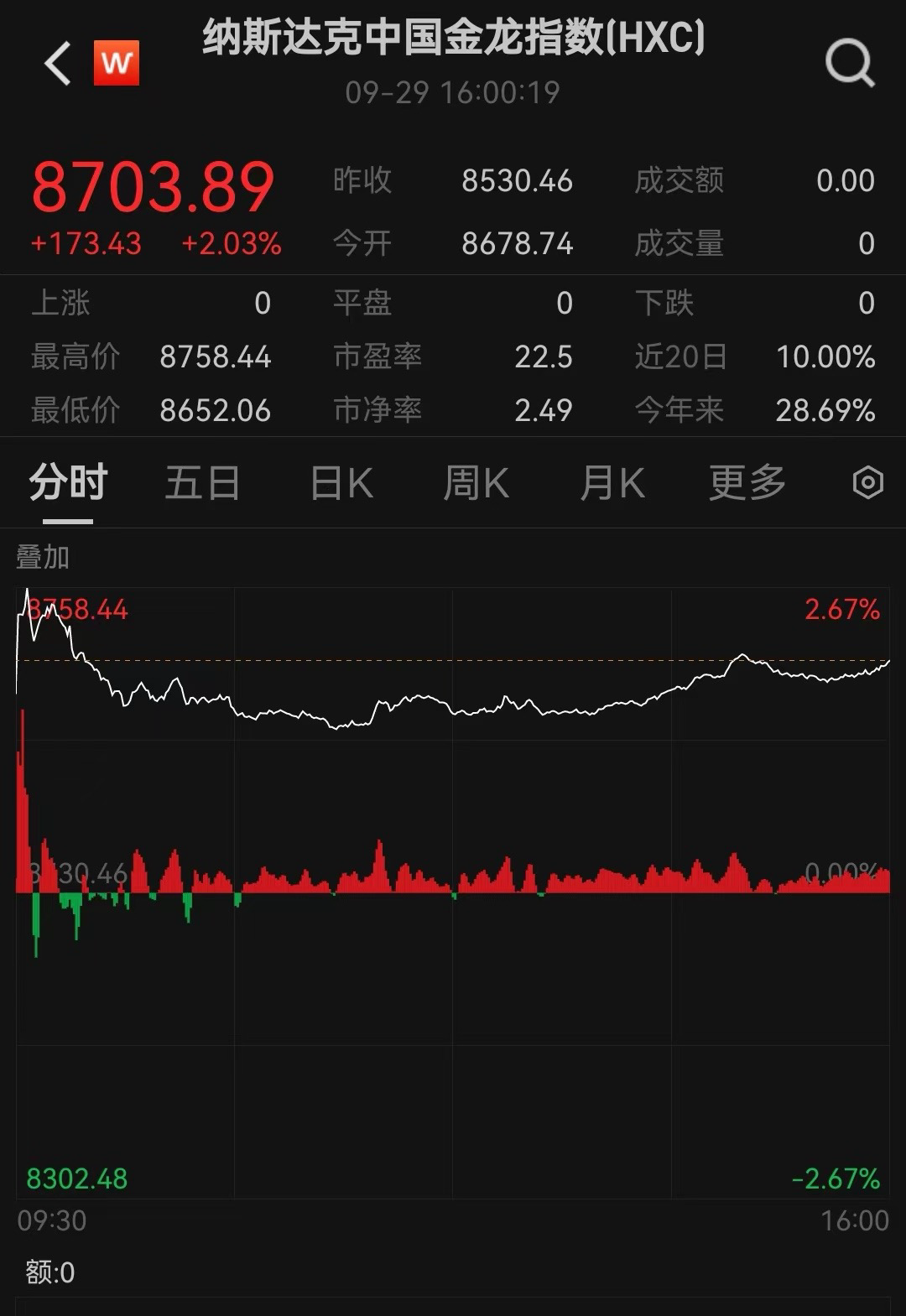Screen dimensions: 906x1316
Task: Tap 叠加 to overlay another index
Action: [43, 557]
